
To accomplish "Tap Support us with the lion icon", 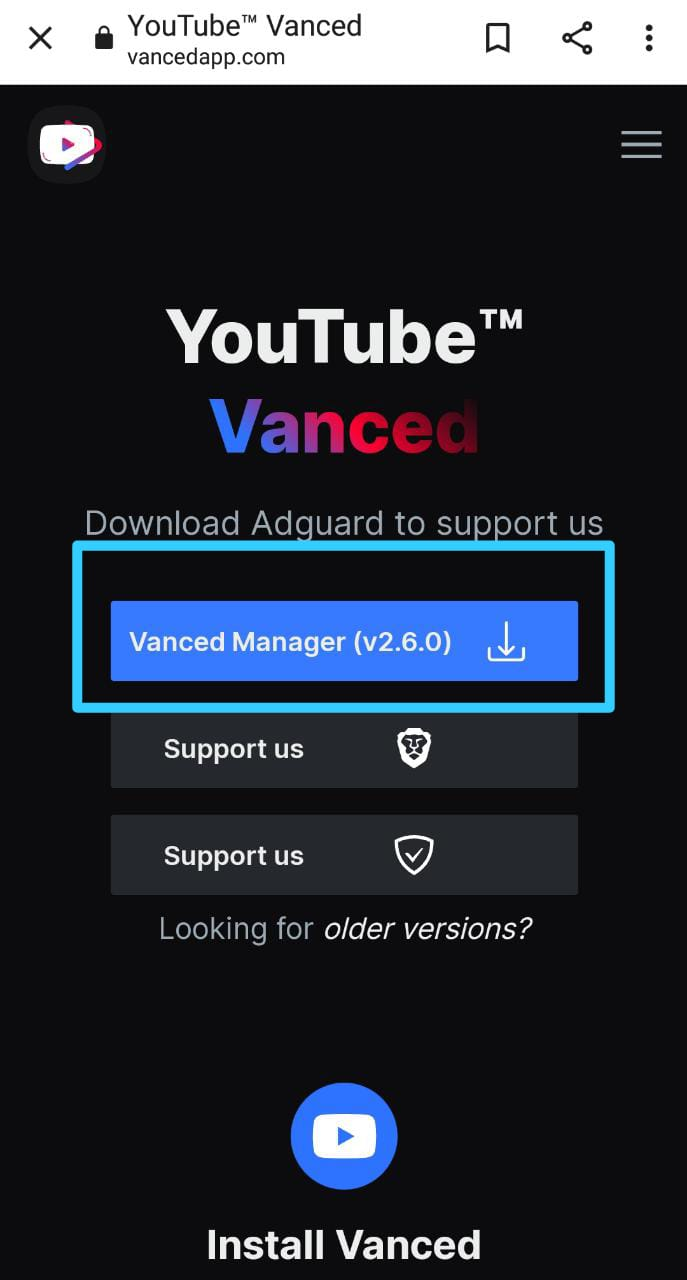I will (x=344, y=749).
